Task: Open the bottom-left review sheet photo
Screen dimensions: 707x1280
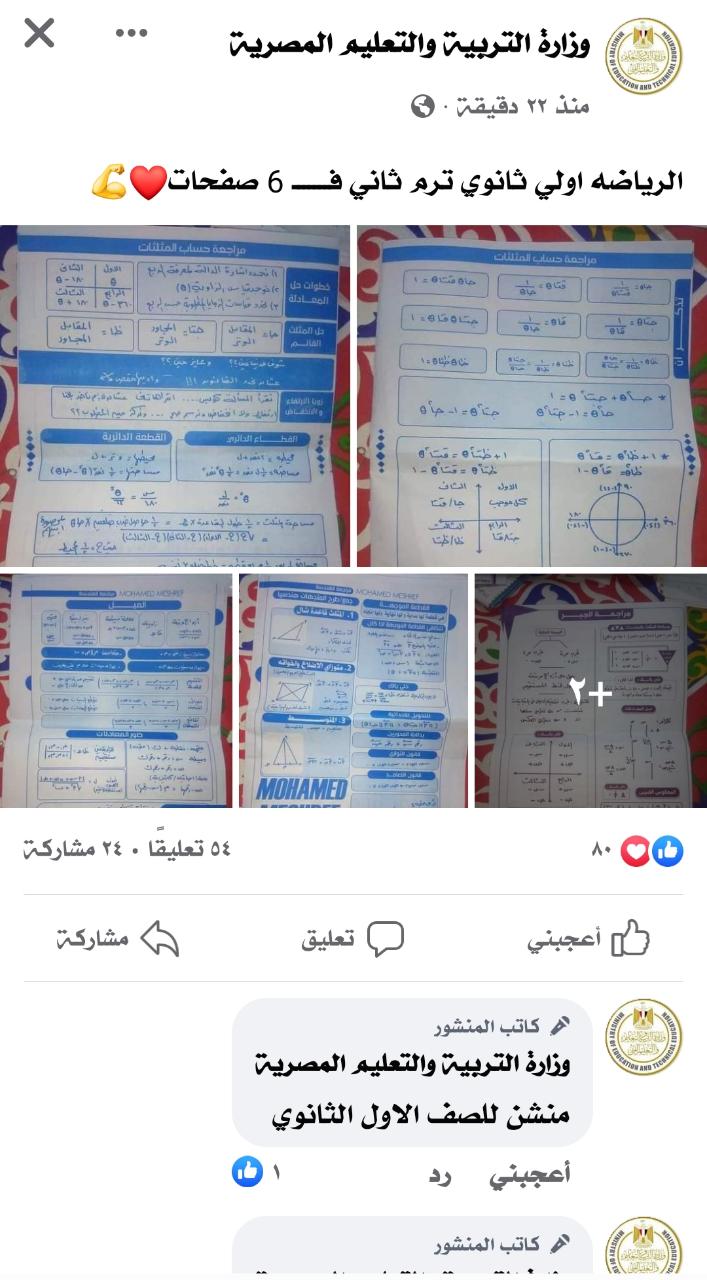Action: coord(116,690)
